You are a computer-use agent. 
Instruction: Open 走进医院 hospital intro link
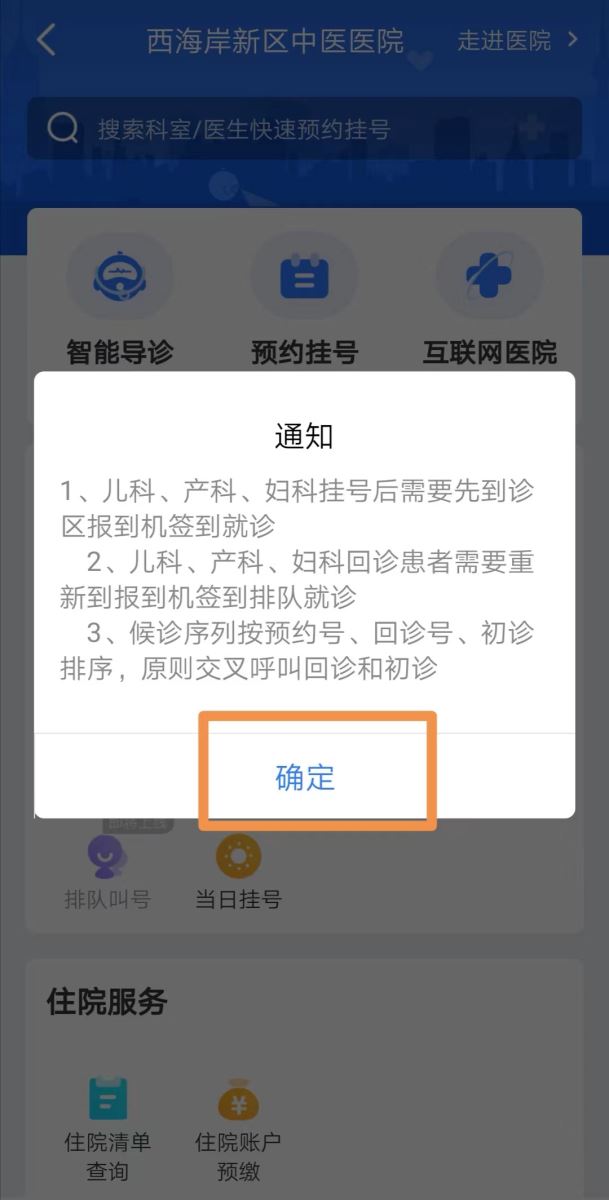pyautogui.click(x=516, y=40)
